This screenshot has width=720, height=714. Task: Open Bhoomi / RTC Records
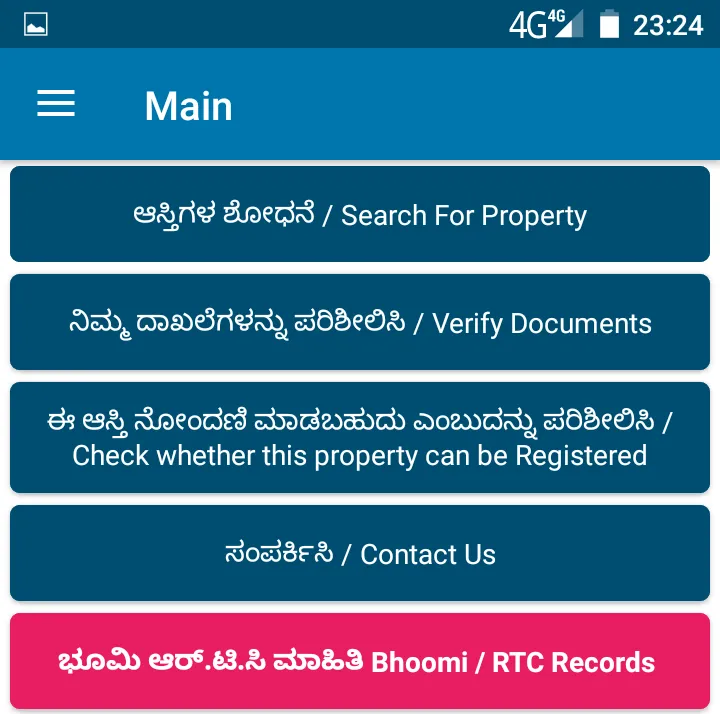pos(360,661)
